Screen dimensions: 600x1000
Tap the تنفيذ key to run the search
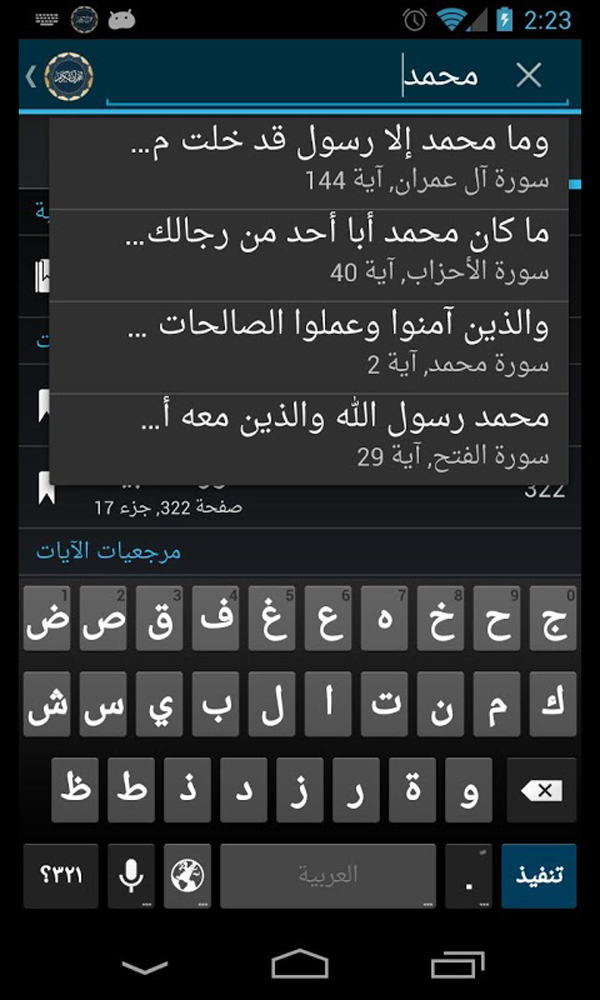[539, 876]
